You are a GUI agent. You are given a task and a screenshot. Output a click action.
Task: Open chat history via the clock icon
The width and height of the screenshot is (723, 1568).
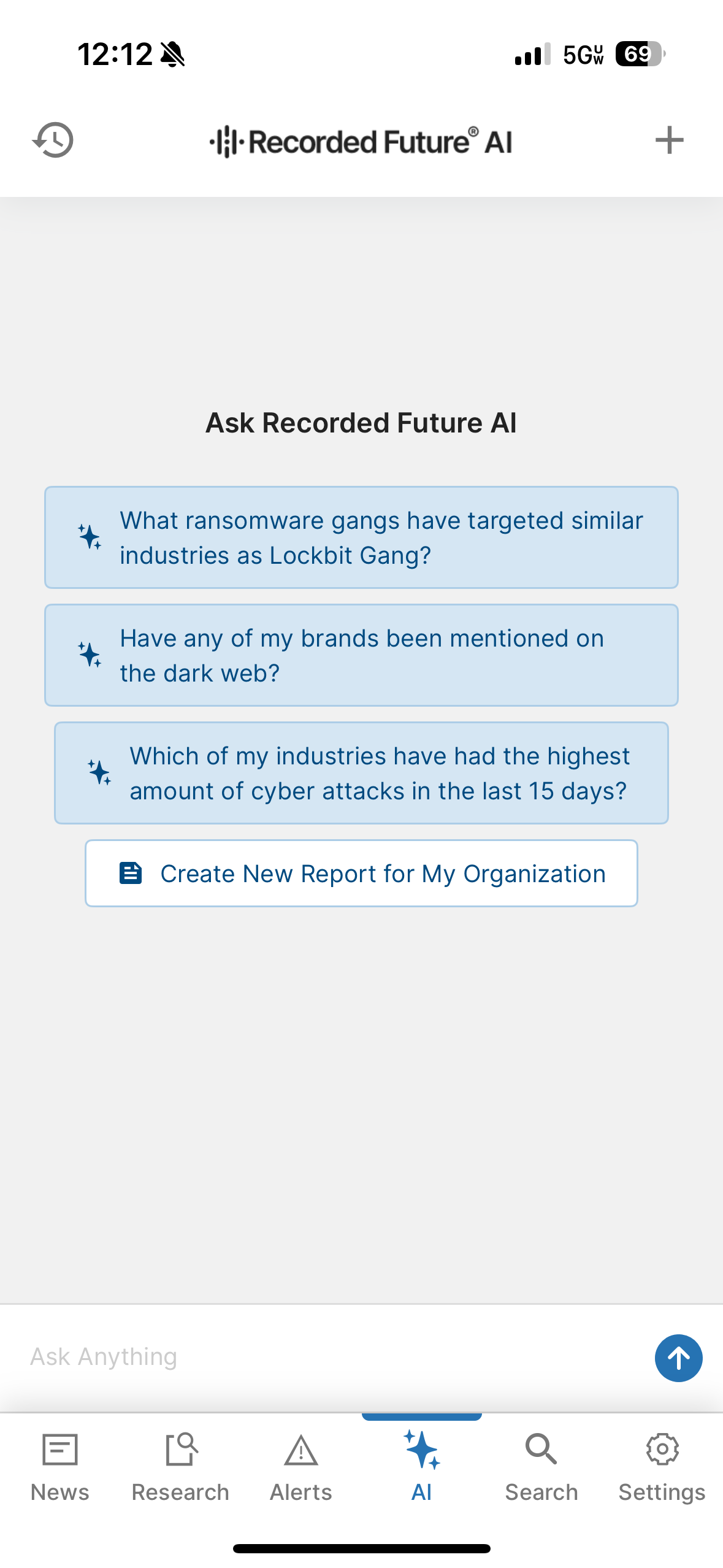click(x=53, y=140)
